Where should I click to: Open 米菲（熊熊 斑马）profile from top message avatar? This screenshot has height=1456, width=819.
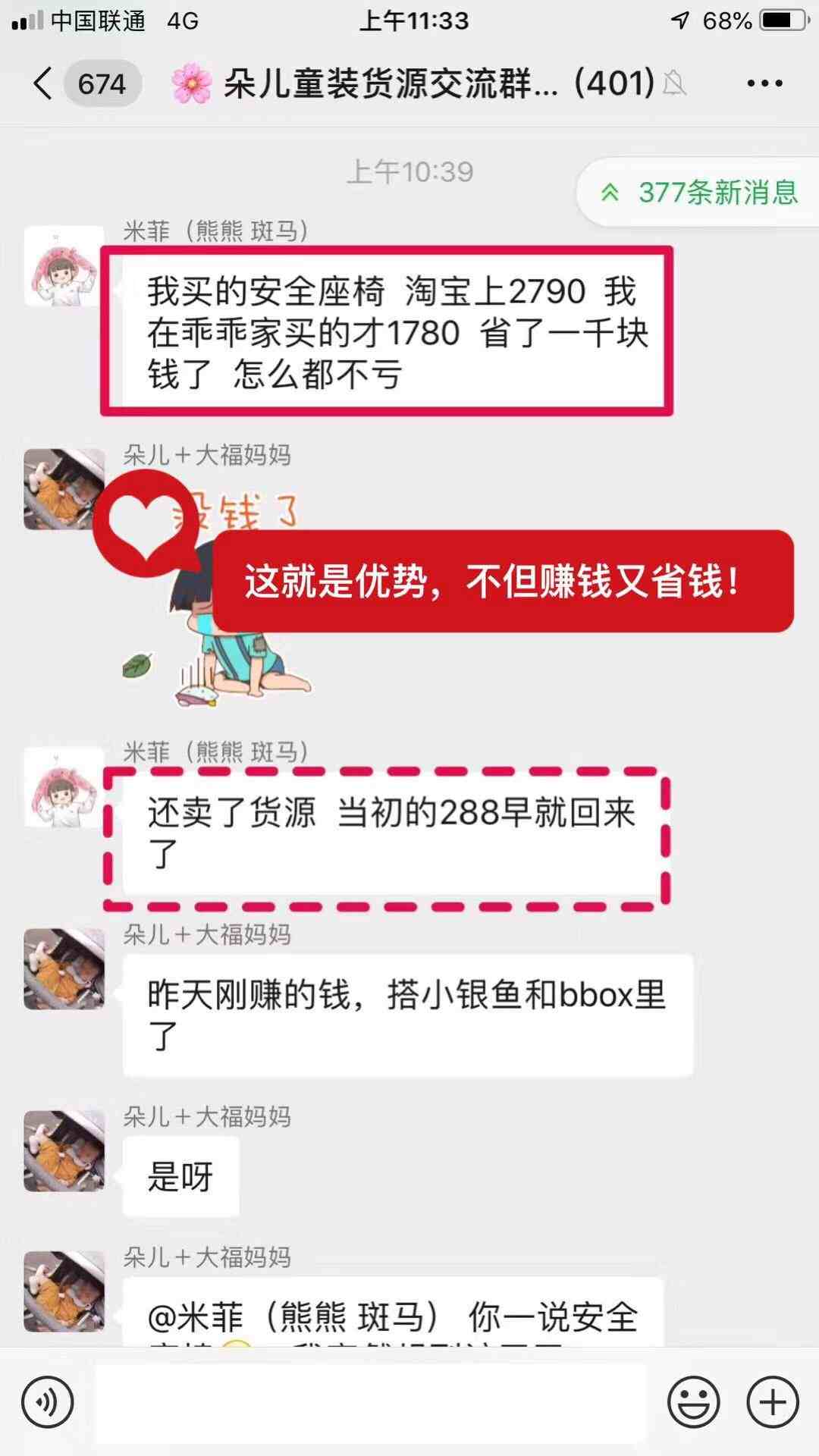(x=64, y=266)
